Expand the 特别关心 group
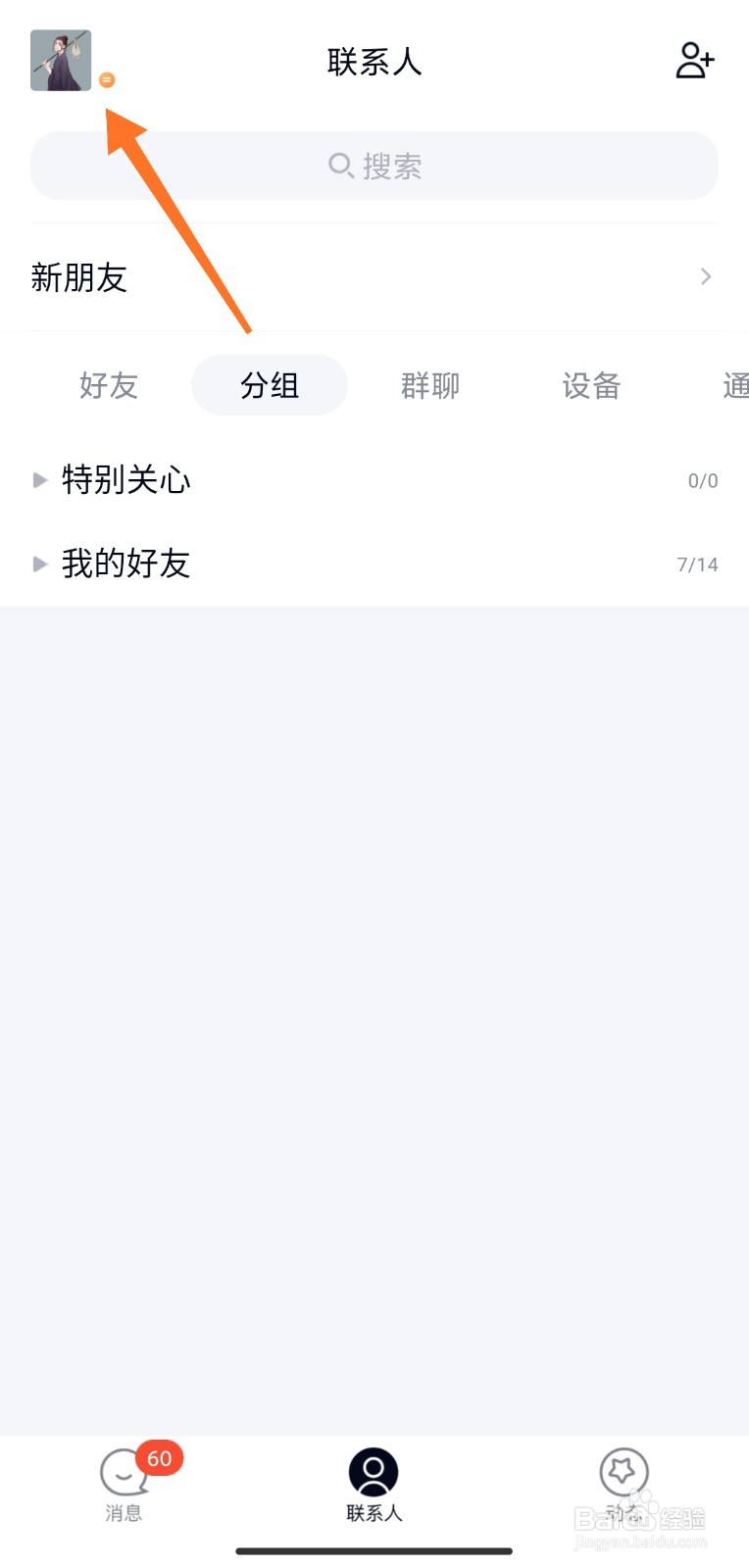The image size is (749, 1568). tap(125, 480)
